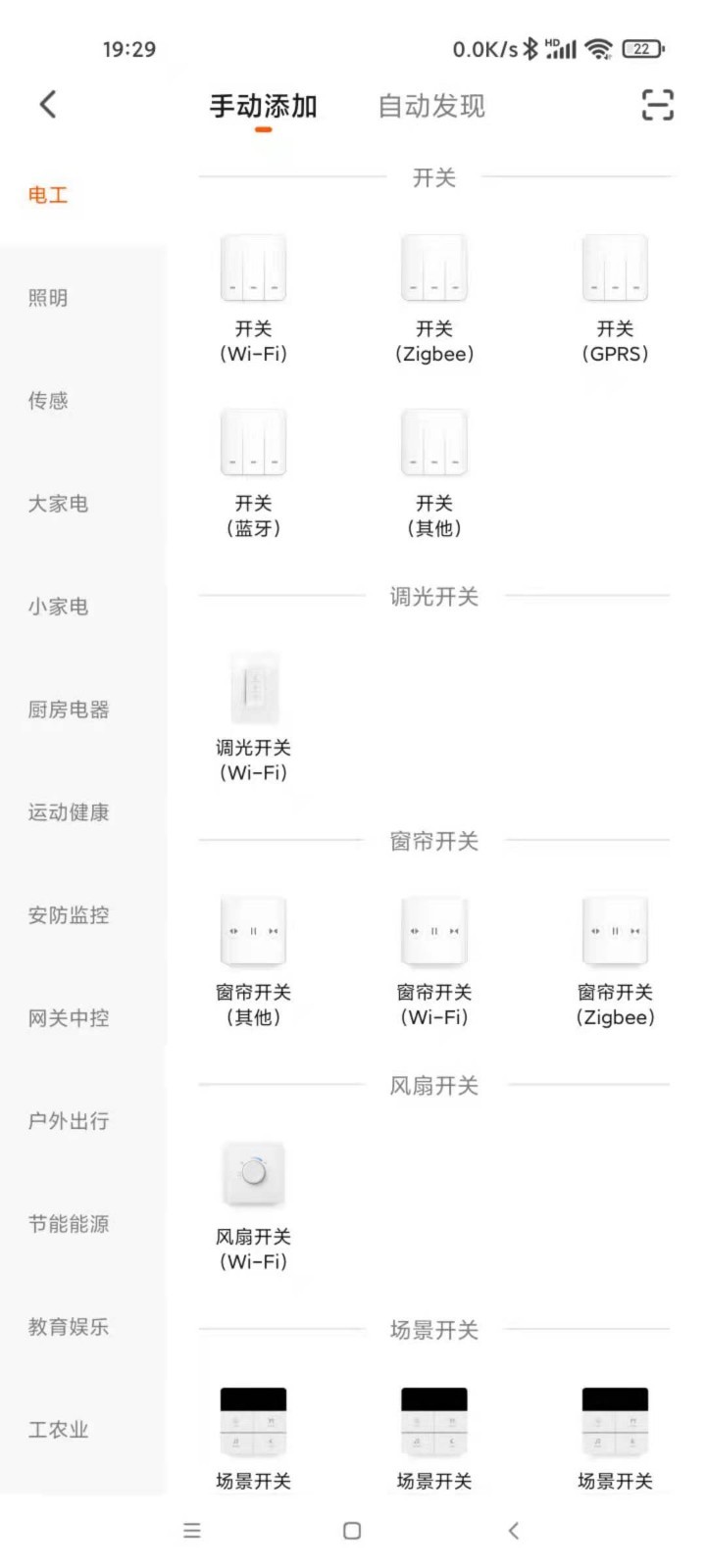Open the 节能能源 category

click(69, 1224)
